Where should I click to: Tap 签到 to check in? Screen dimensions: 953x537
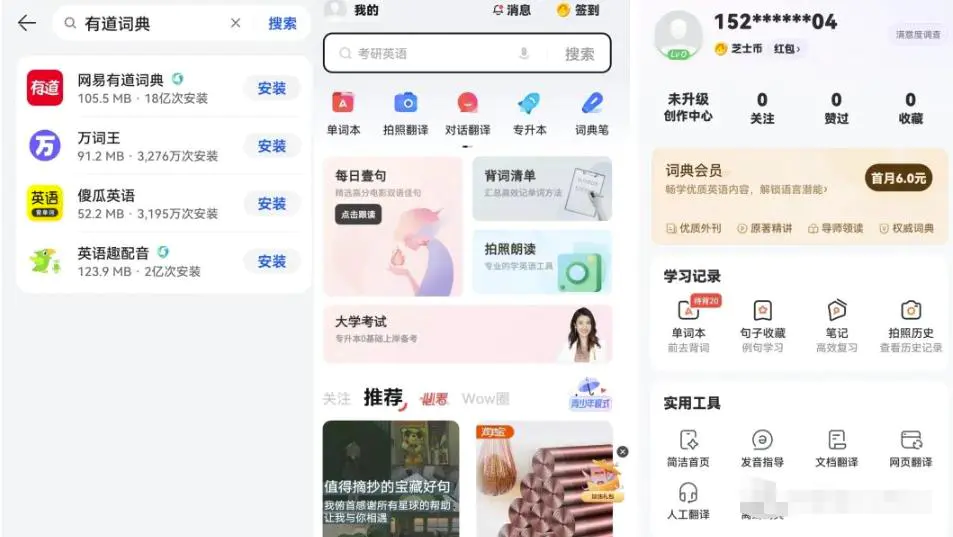(578, 10)
